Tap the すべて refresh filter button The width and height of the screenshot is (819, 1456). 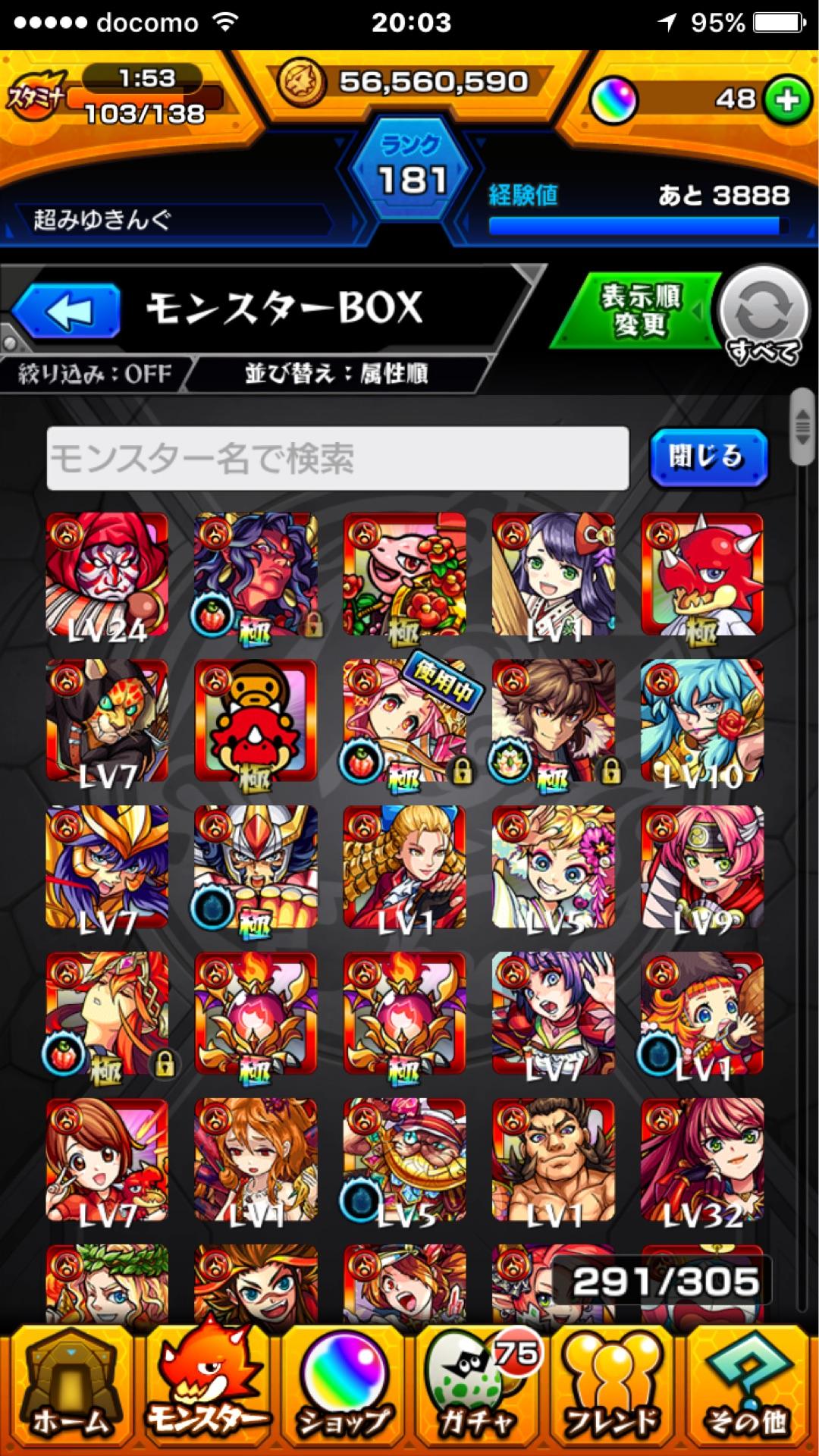pos(763,315)
